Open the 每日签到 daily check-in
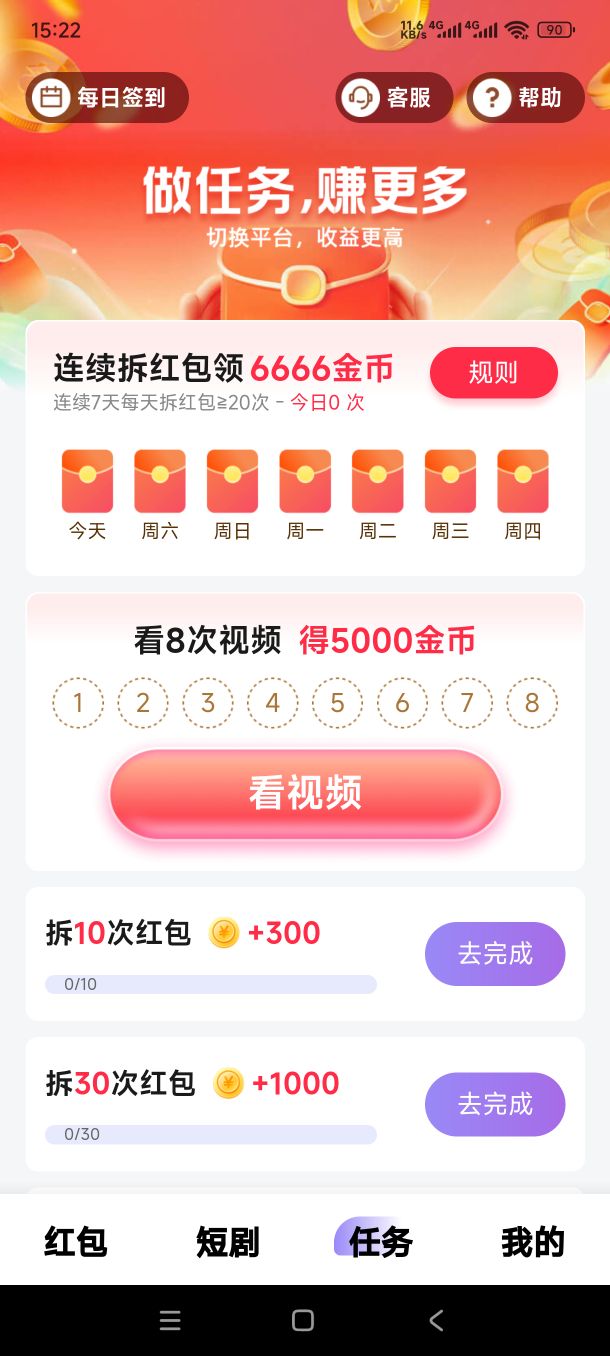610x1356 pixels. (106, 97)
